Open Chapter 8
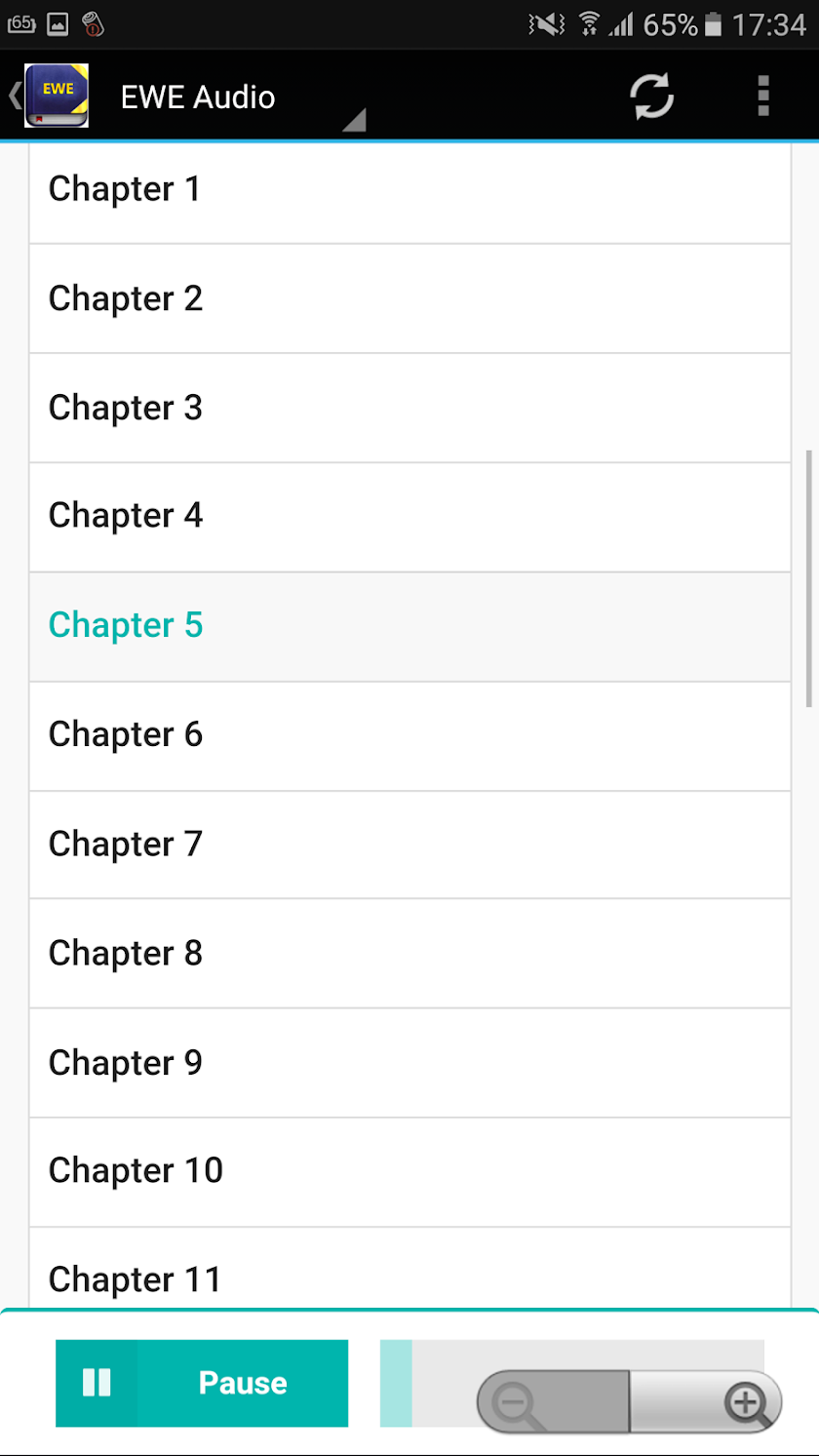Screen dimensions: 819x1456 tap(409, 953)
